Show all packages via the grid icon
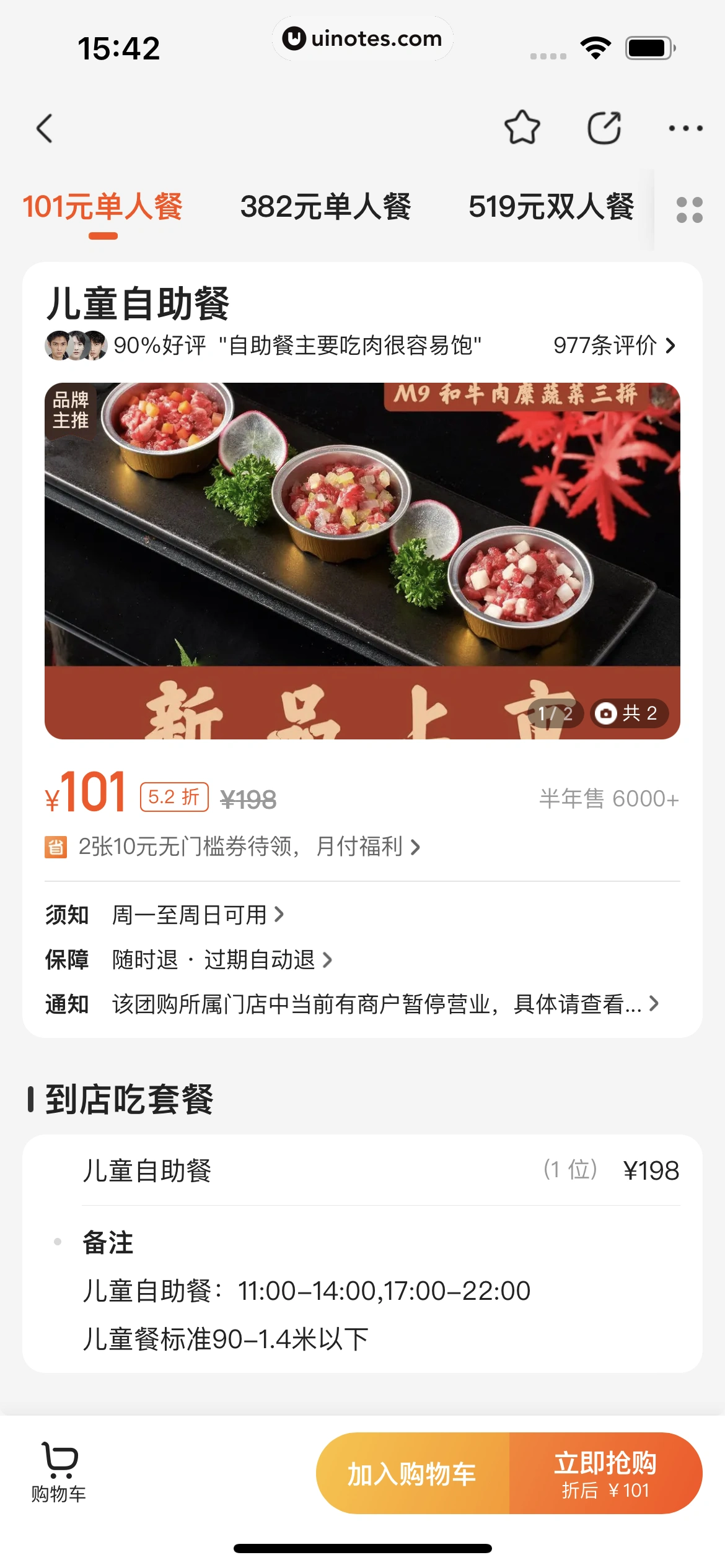The width and height of the screenshot is (725, 1568). (x=689, y=210)
